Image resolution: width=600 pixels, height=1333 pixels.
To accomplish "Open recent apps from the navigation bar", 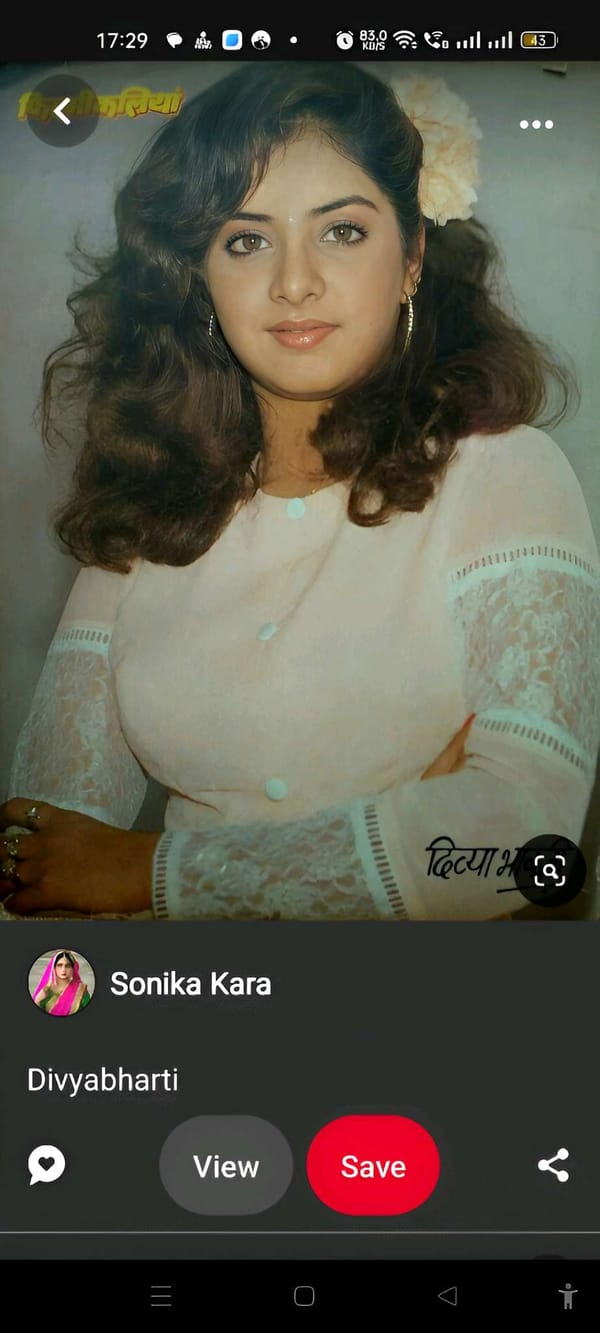I will [161, 1297].
